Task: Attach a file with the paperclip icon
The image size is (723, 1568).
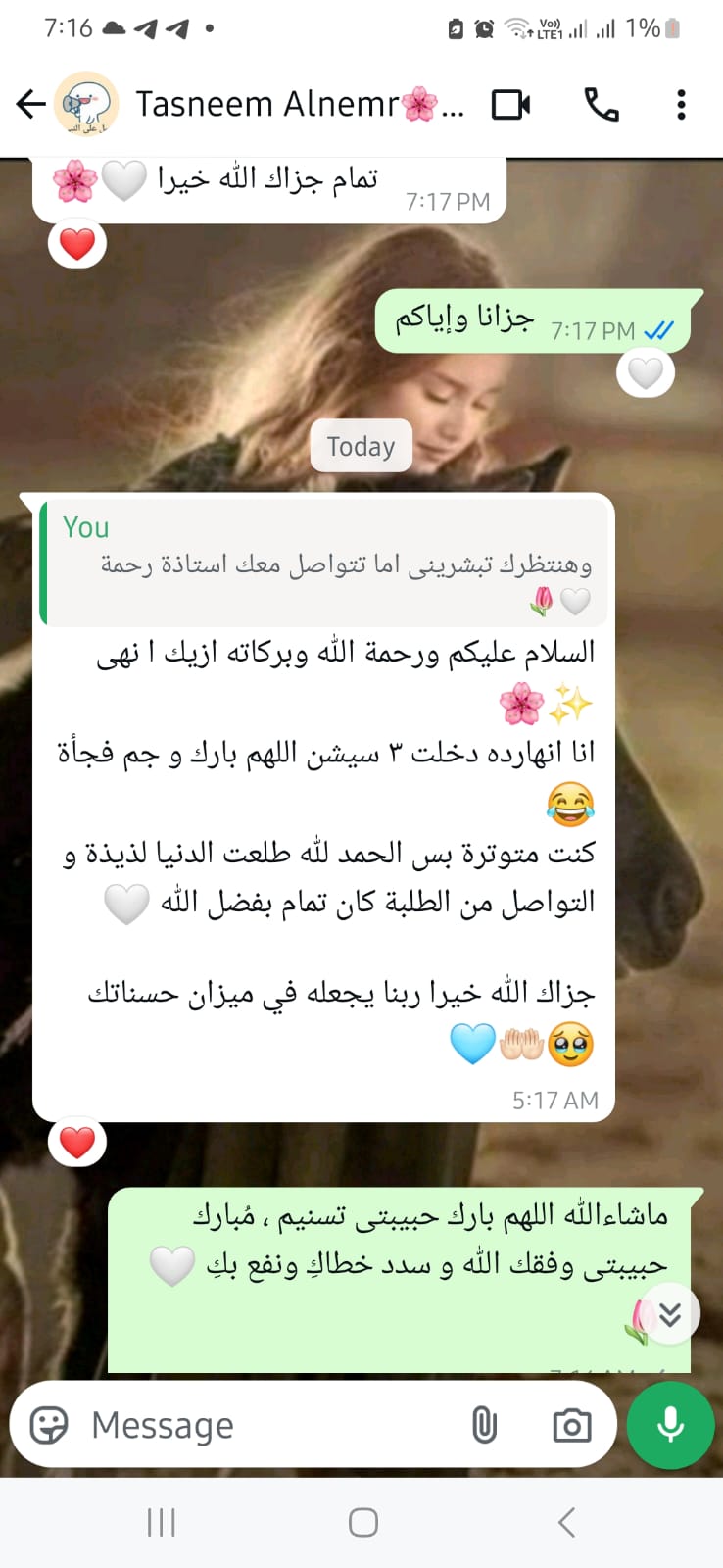Action: [484, 1425]
